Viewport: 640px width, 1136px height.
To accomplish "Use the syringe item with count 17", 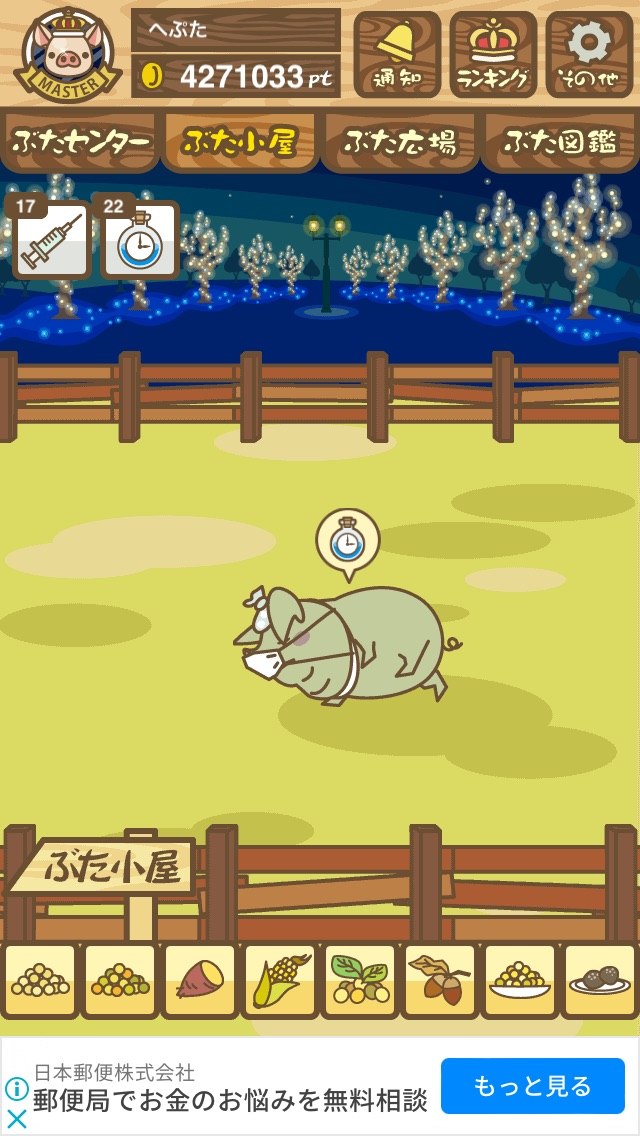I will [49, 237].
